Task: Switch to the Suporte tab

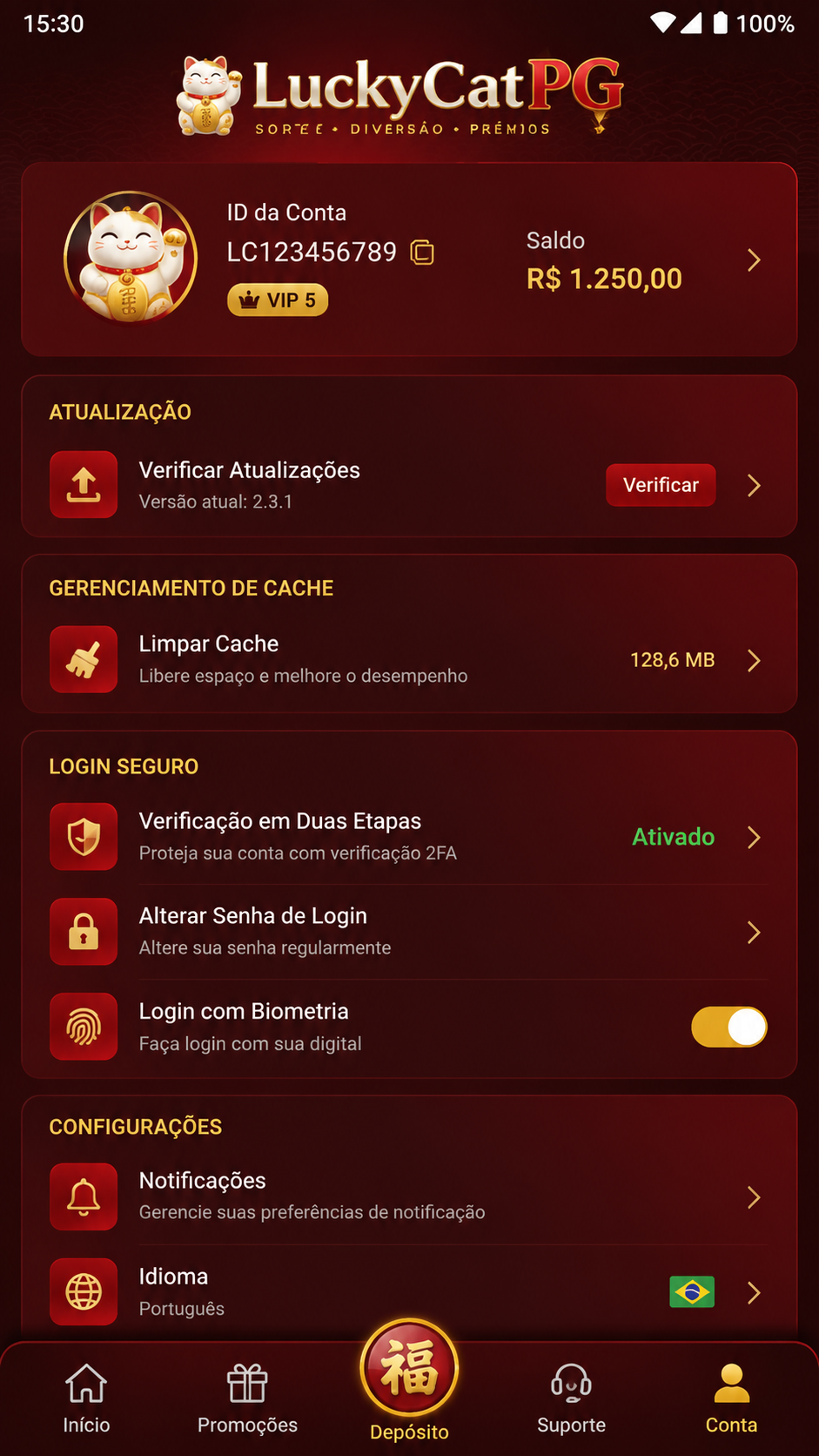Action: (x=571, y=1399)
